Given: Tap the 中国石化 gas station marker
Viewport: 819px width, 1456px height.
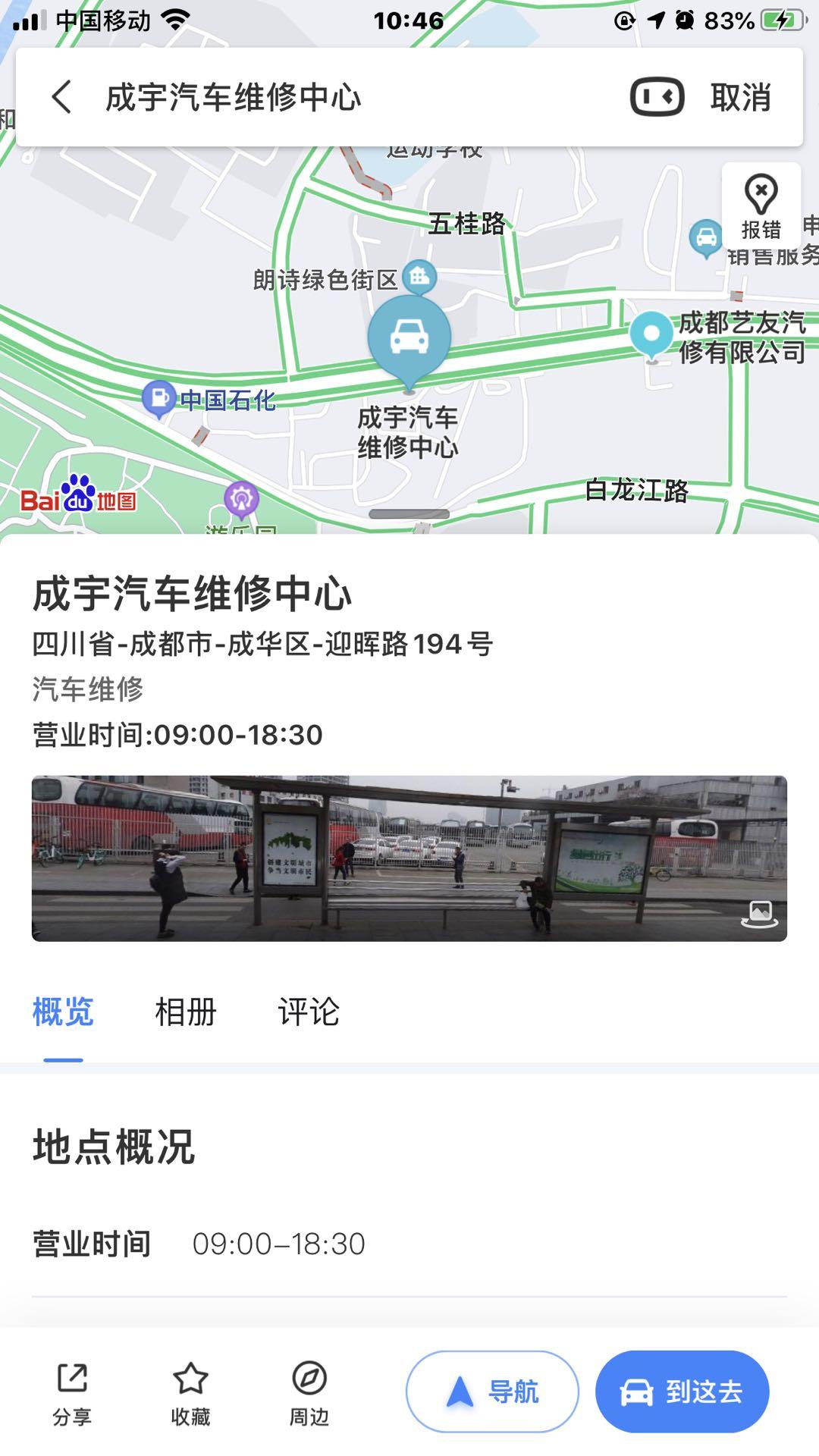Looking at the screenshot, I should tap(159, 397).
